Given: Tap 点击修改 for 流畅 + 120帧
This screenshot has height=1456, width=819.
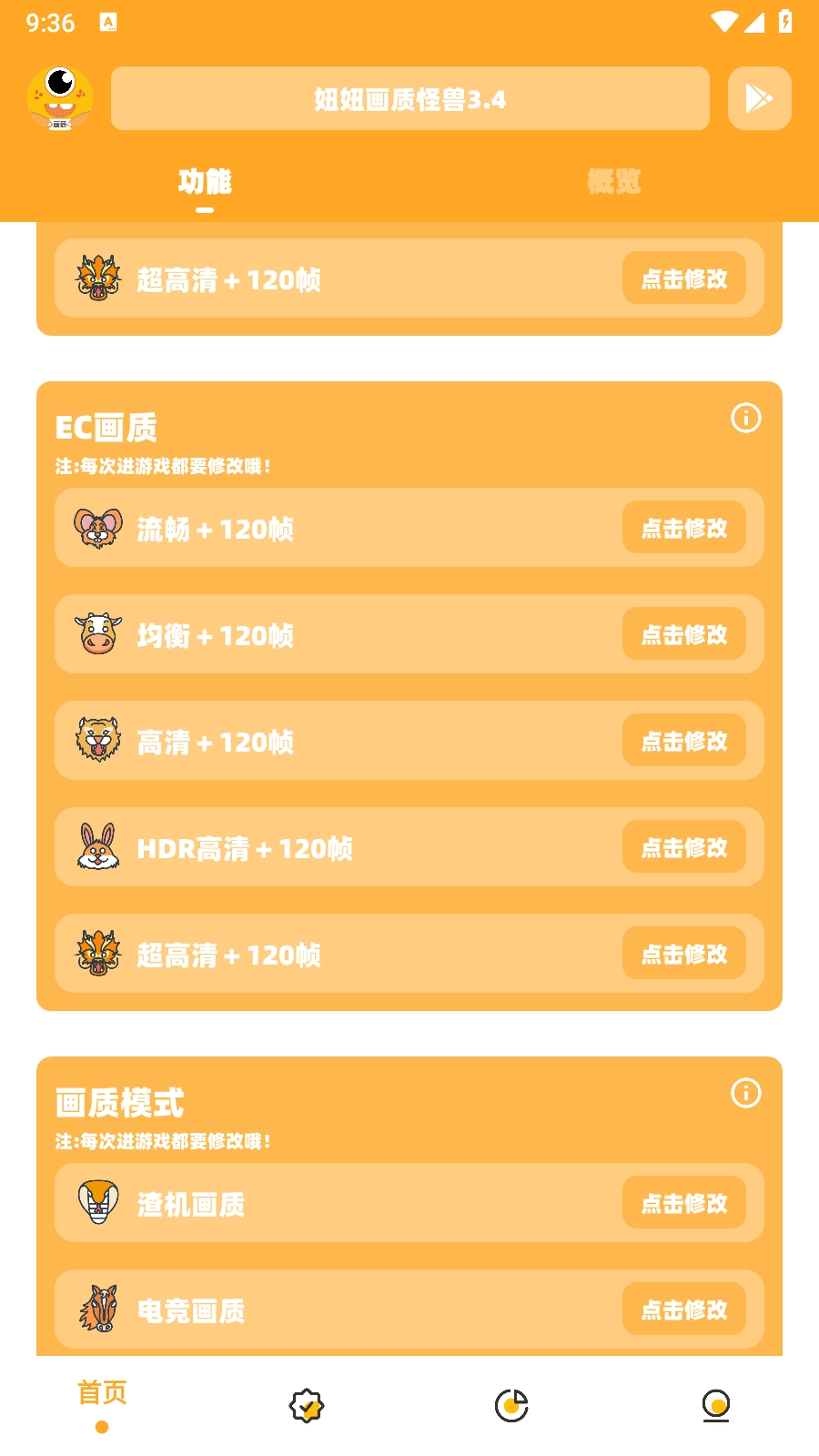Looking at the screenshot, I should click(x=684, y=528).
